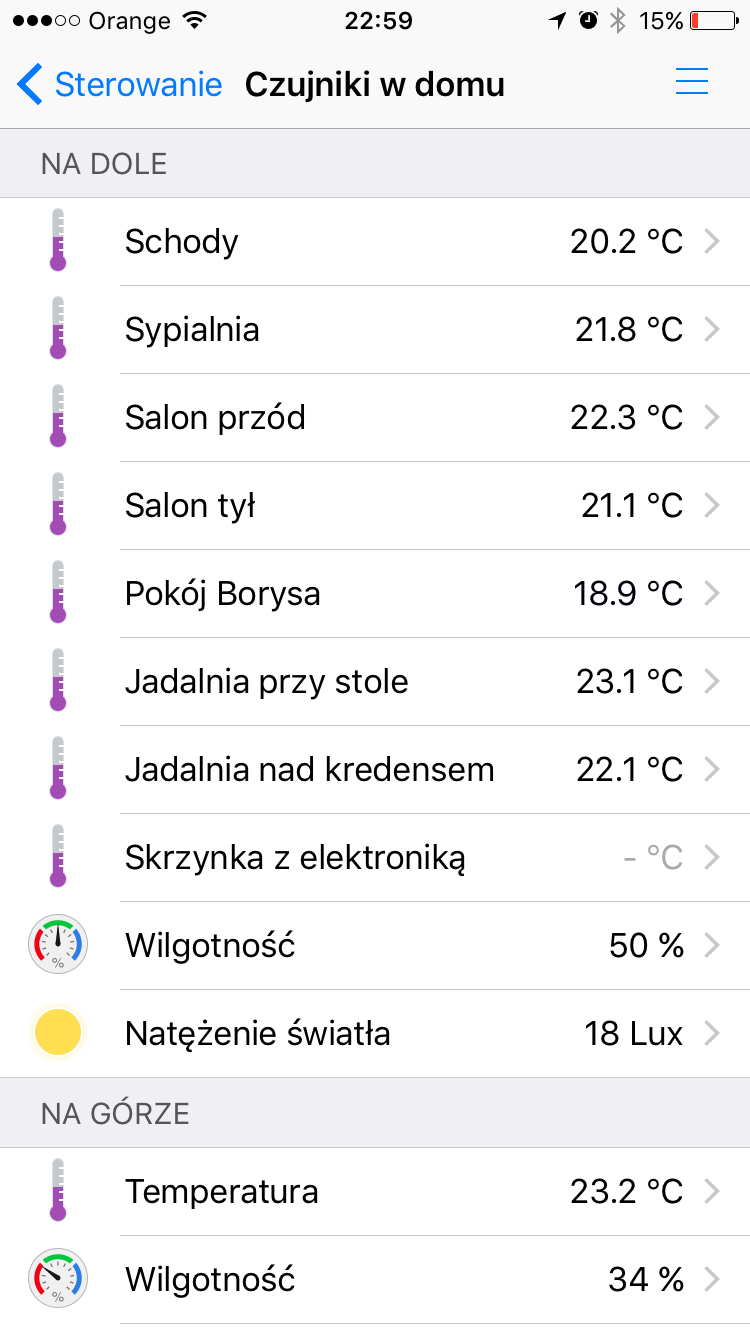The width and height of the screenshot is (750, 1334).
Task: Open the Schody temperature sensor
Action: [375, 242]
